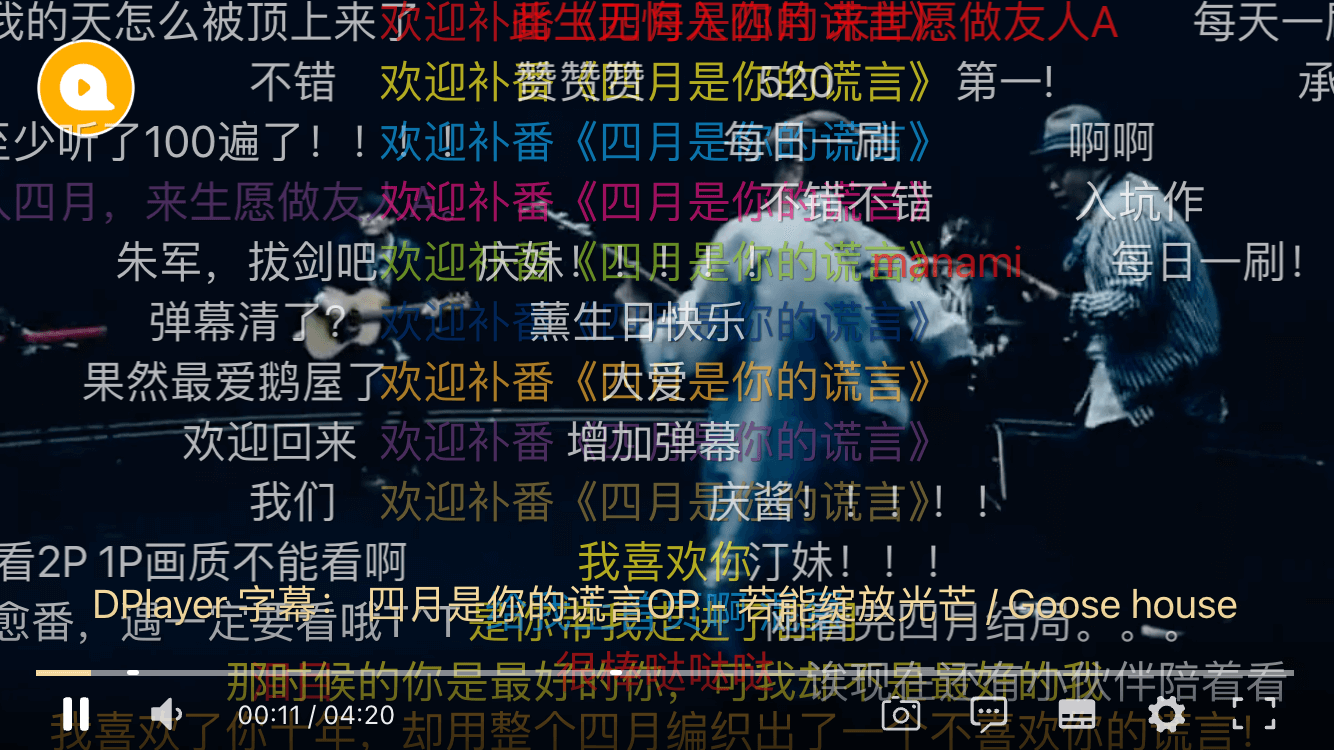Screen dimensions: 1334x750
Task: Tap the orange chat bubble logo button
Action: pos(86,89)
